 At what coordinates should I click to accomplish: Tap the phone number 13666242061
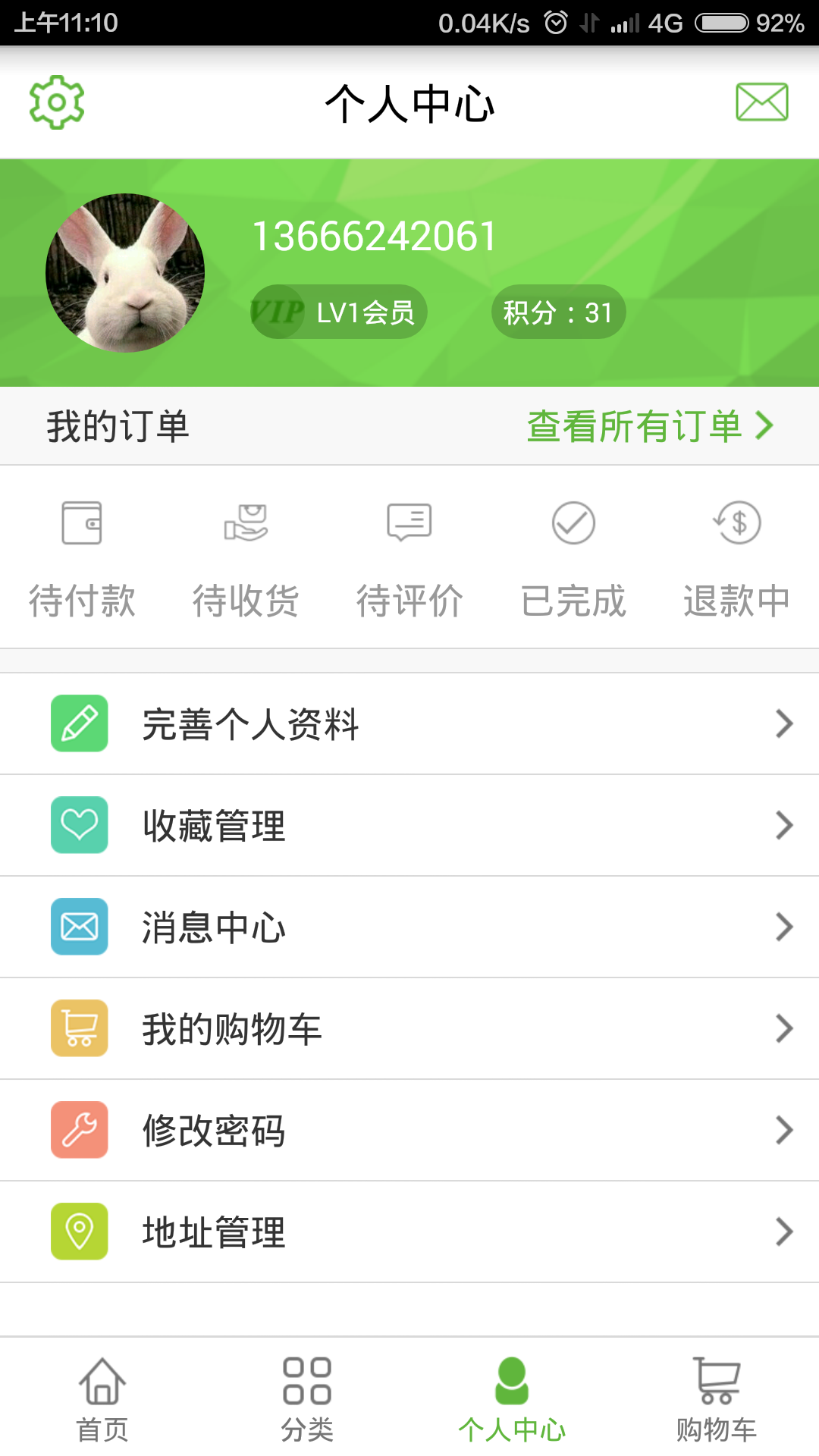click(x=375, y=235)
